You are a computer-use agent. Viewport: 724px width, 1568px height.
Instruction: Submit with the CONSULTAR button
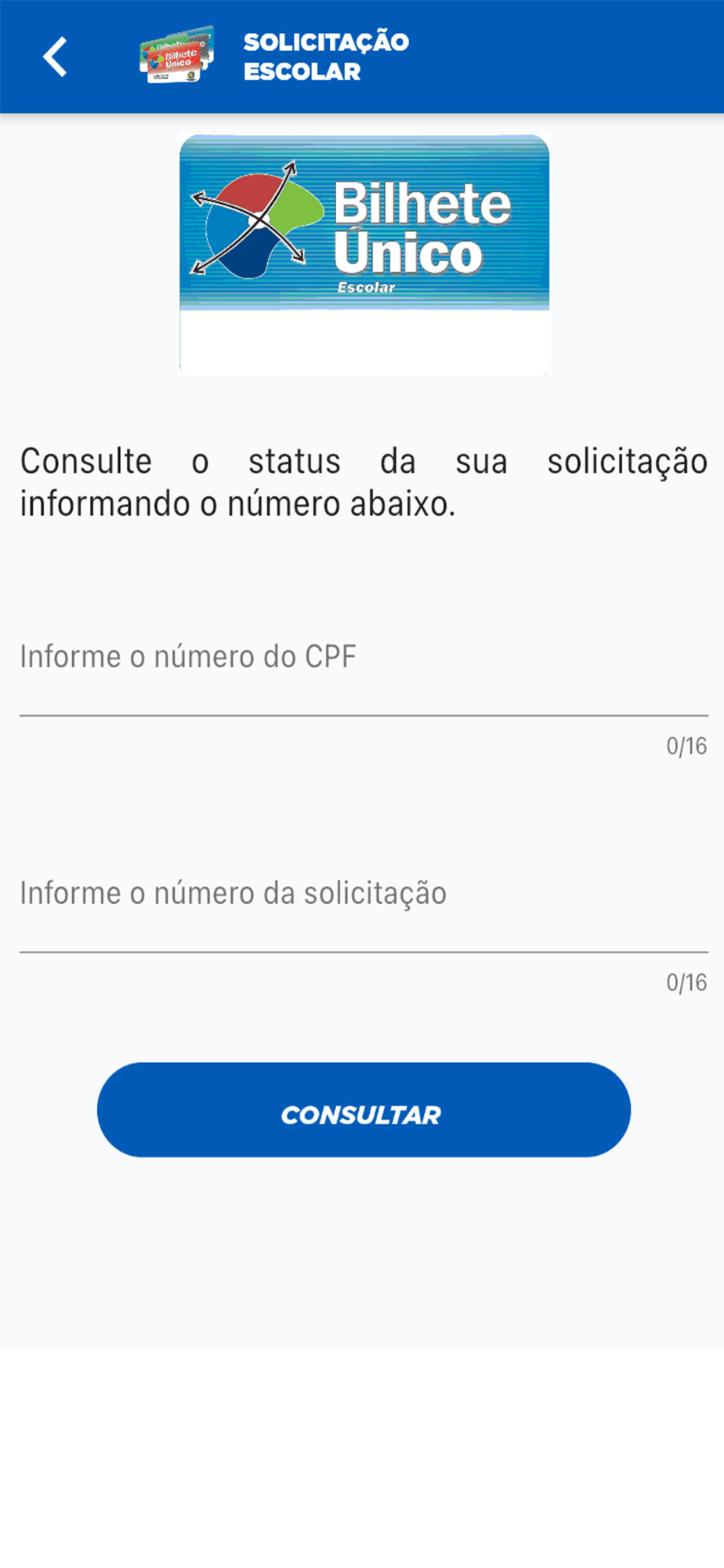point(364,1109)
